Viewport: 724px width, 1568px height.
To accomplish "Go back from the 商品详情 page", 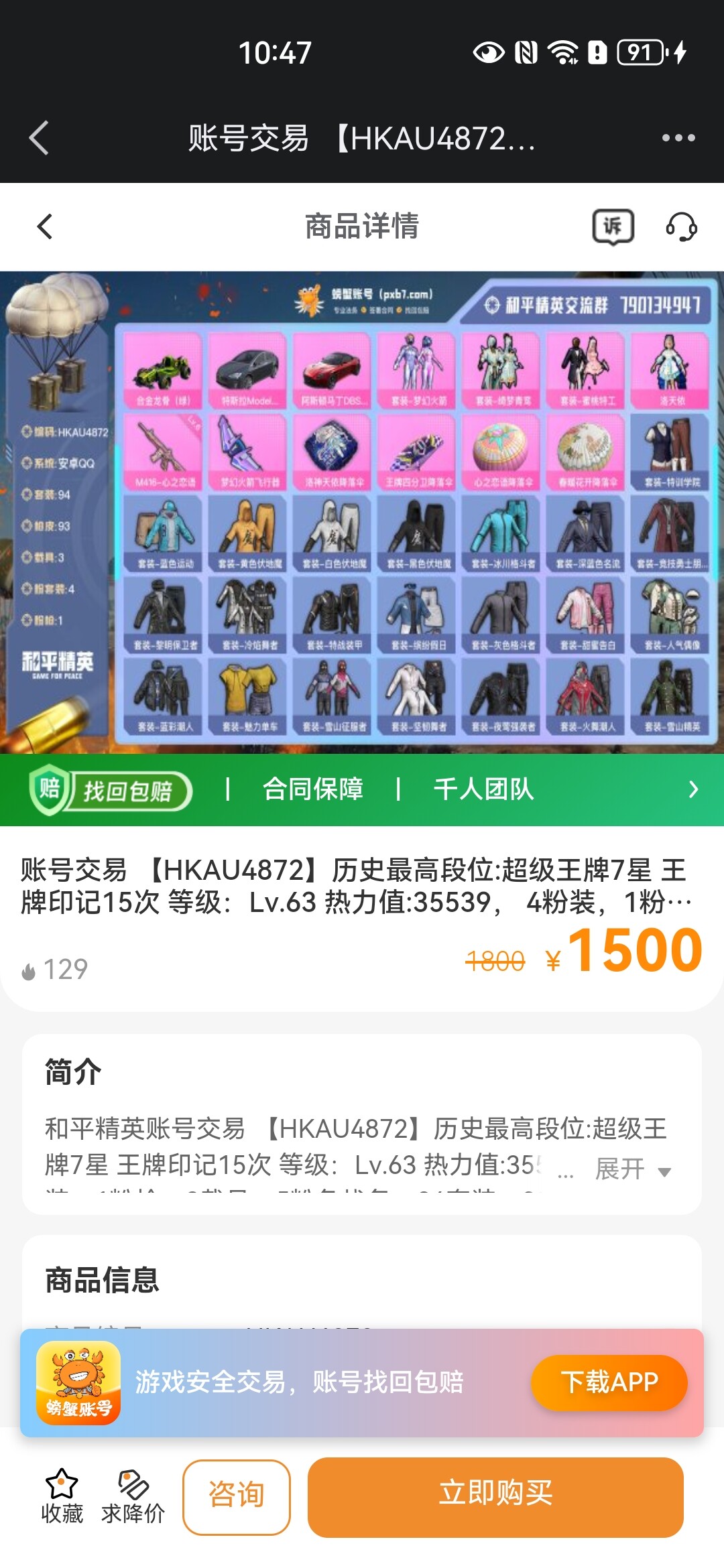I will pos(45,226).
